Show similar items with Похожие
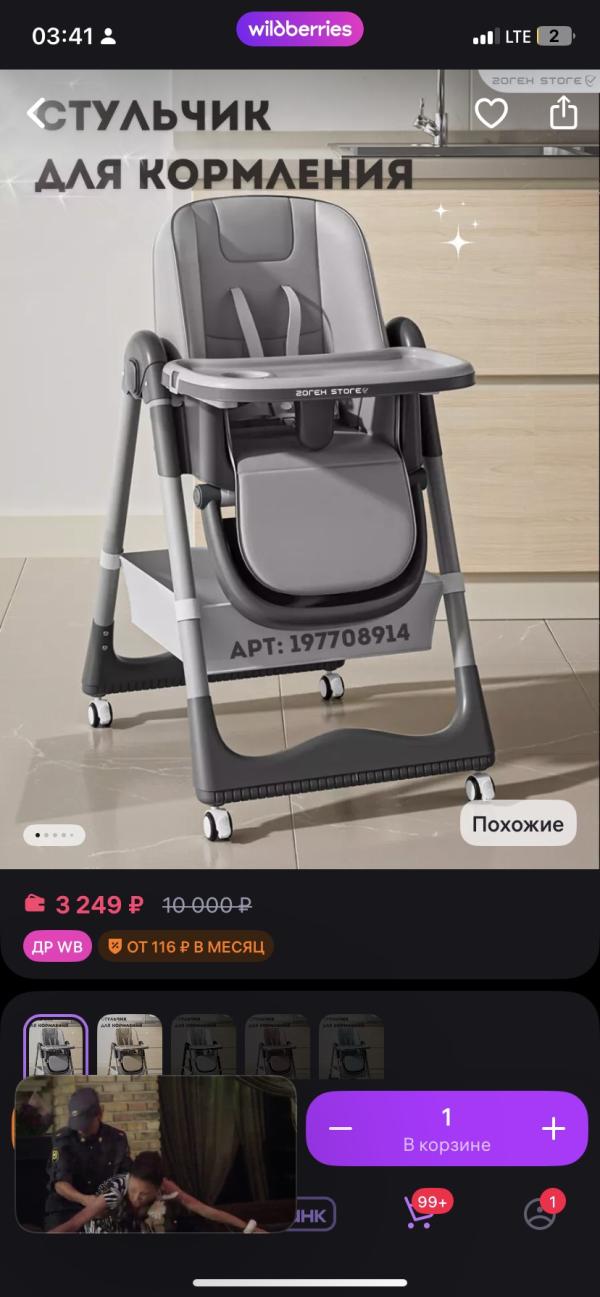This screenshot has height=1297, width=600. (x=517, y=824)
